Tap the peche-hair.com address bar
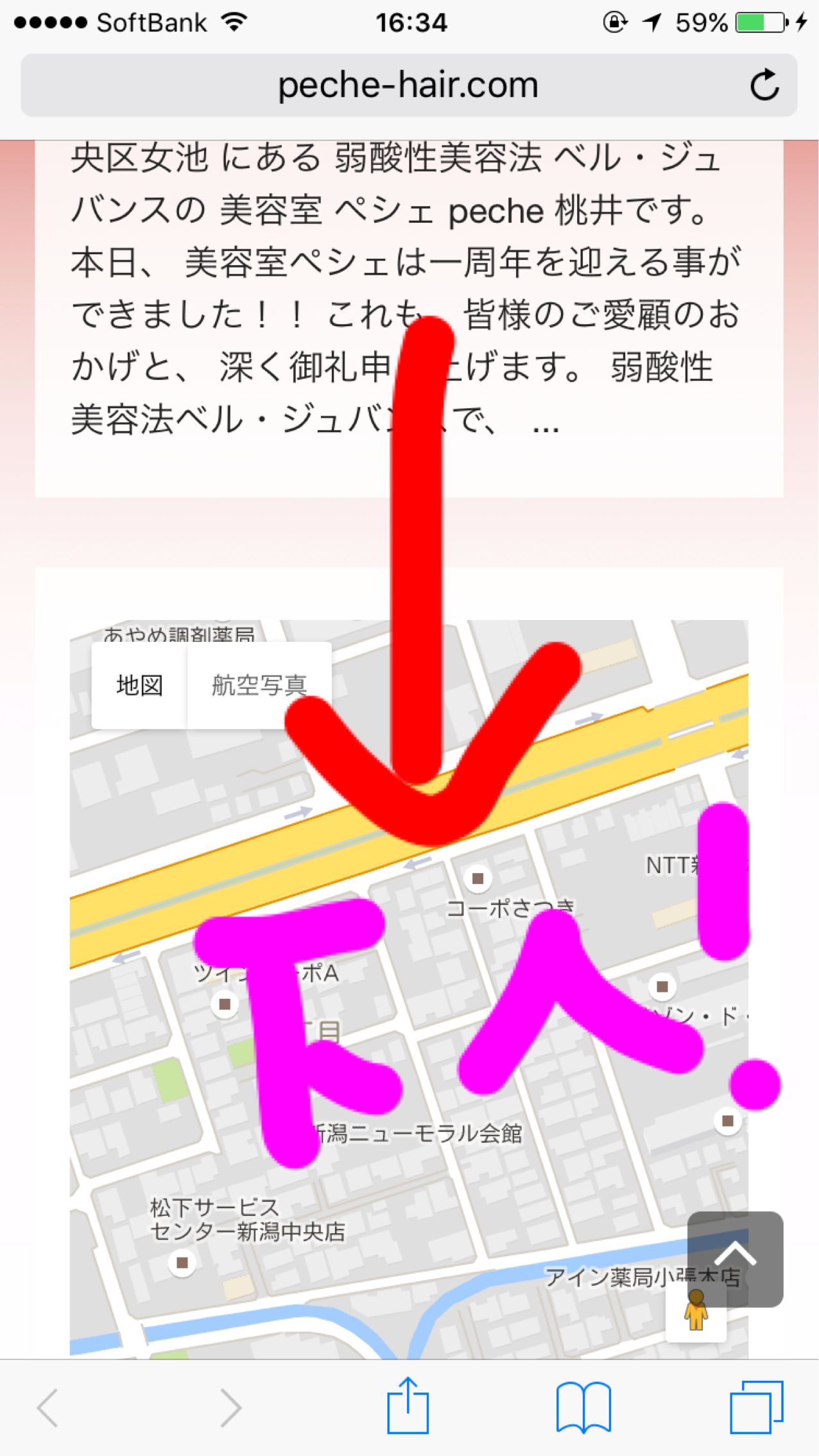Image resolution: width=819 pixels, height=1456 pixels. click(x=408, y=85)
